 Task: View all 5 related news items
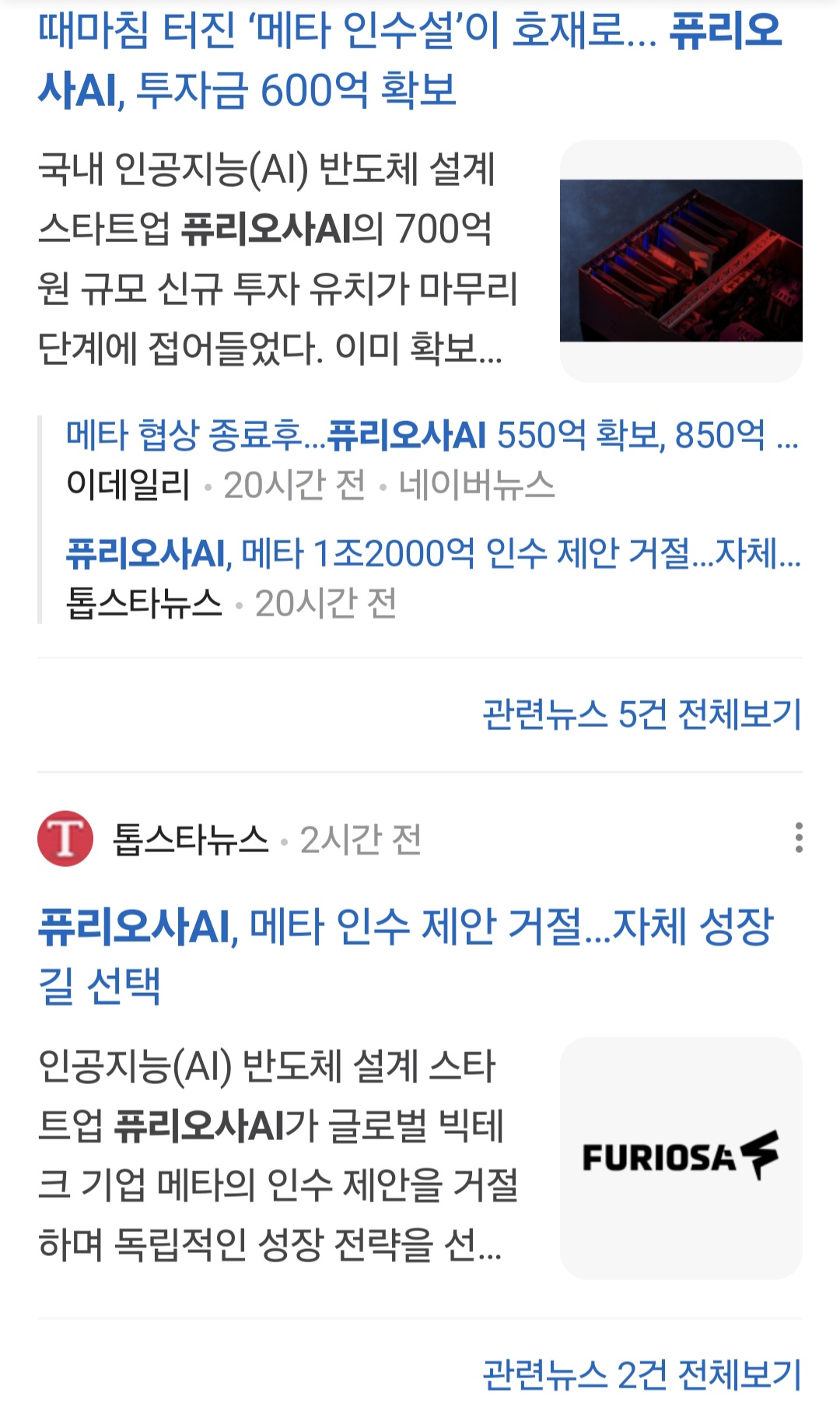click(x=642, y=714)
